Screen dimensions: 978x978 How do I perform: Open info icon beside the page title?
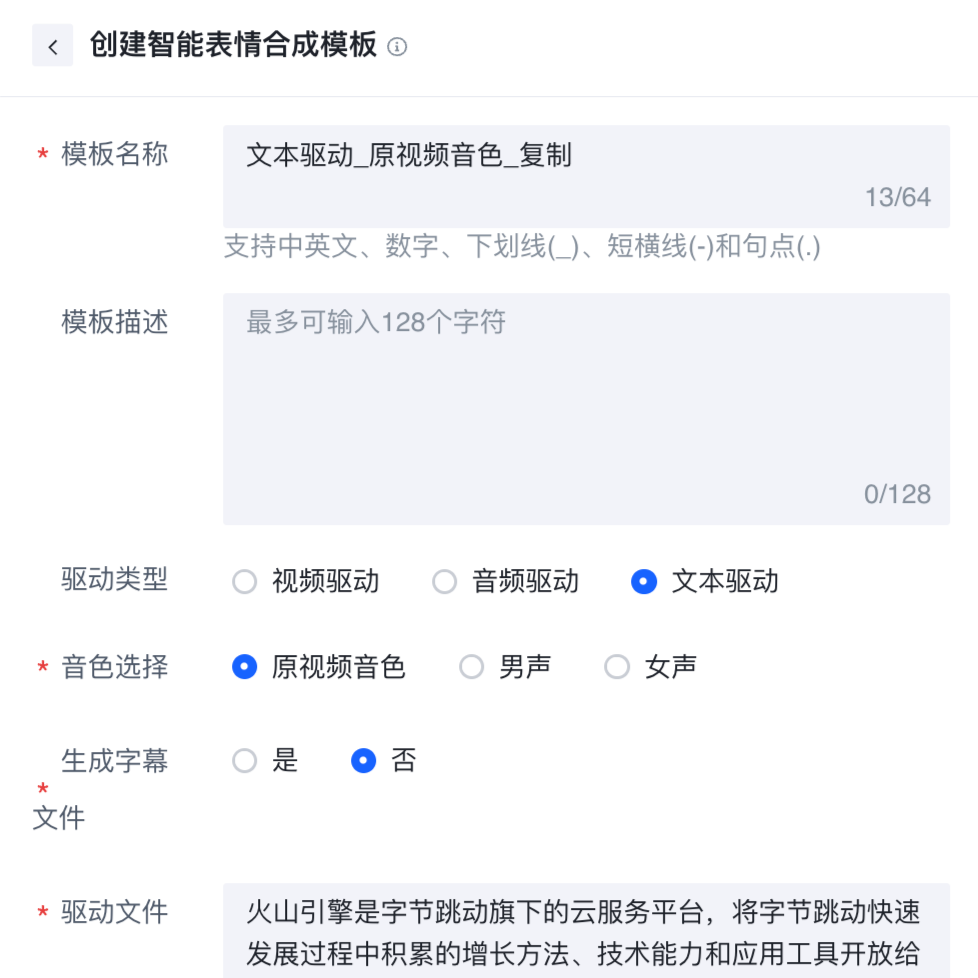tap(397, 47)
